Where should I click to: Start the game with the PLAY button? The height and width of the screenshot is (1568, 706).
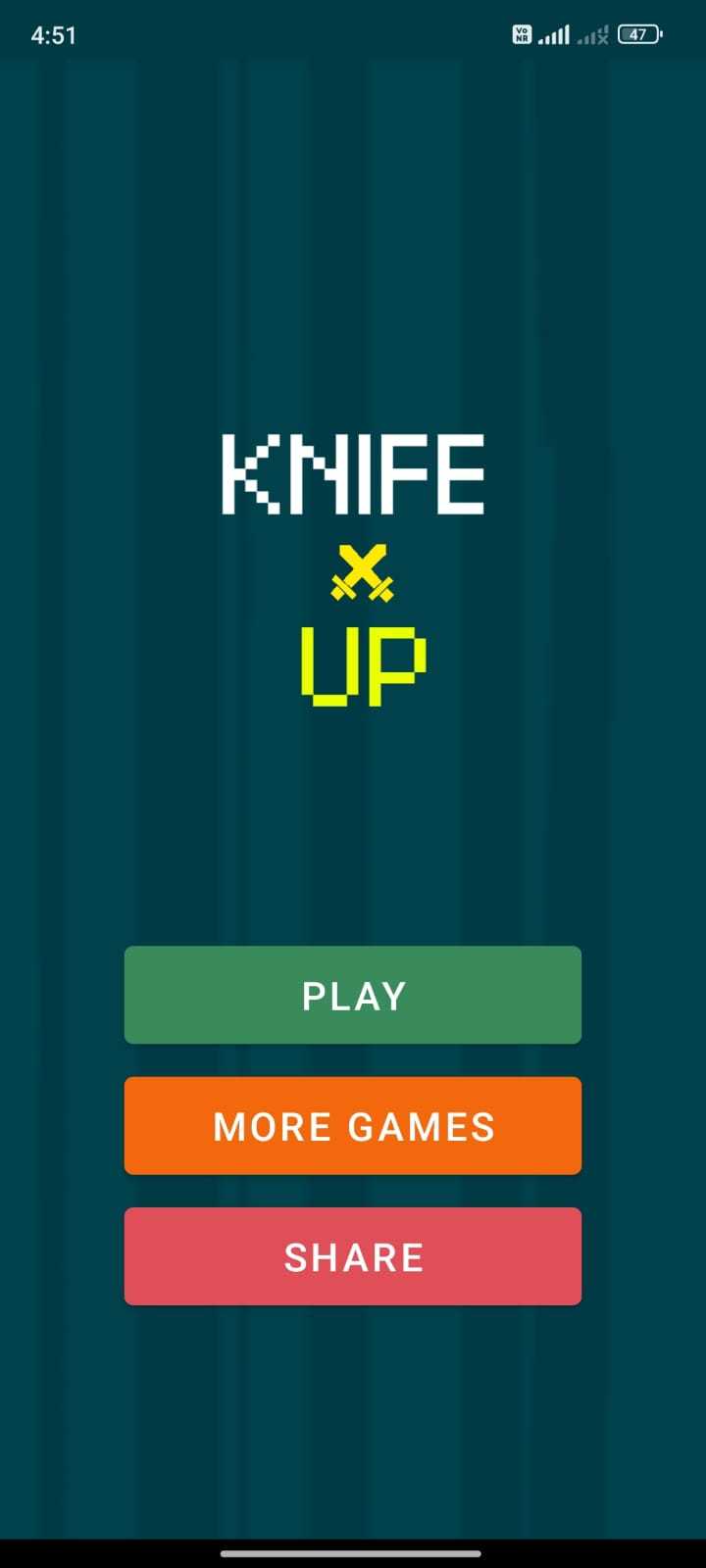point(353,995)
